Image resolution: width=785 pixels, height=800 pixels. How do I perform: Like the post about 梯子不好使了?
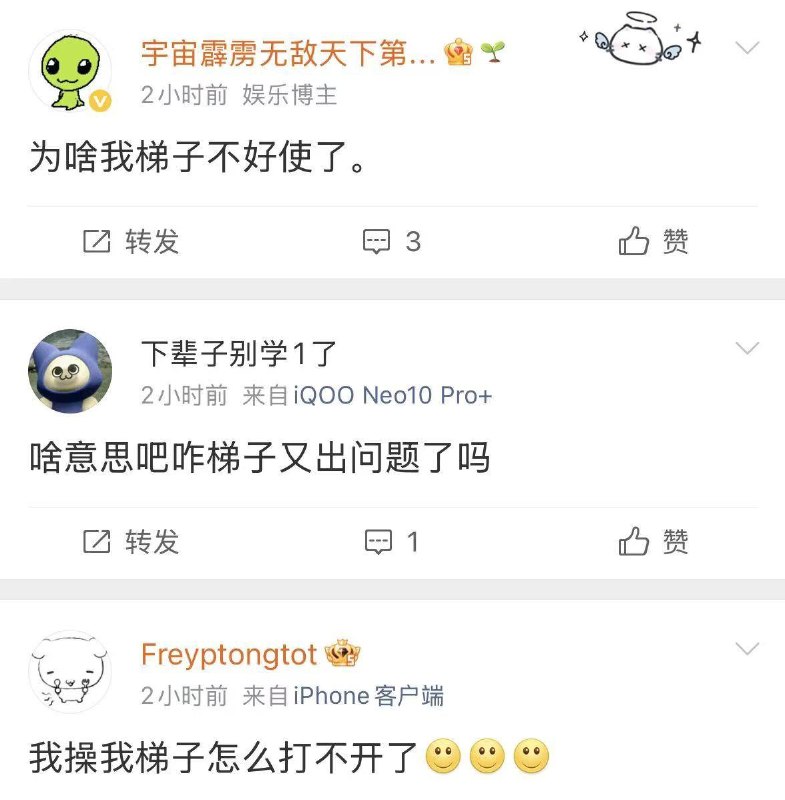[x=650, y=240]
